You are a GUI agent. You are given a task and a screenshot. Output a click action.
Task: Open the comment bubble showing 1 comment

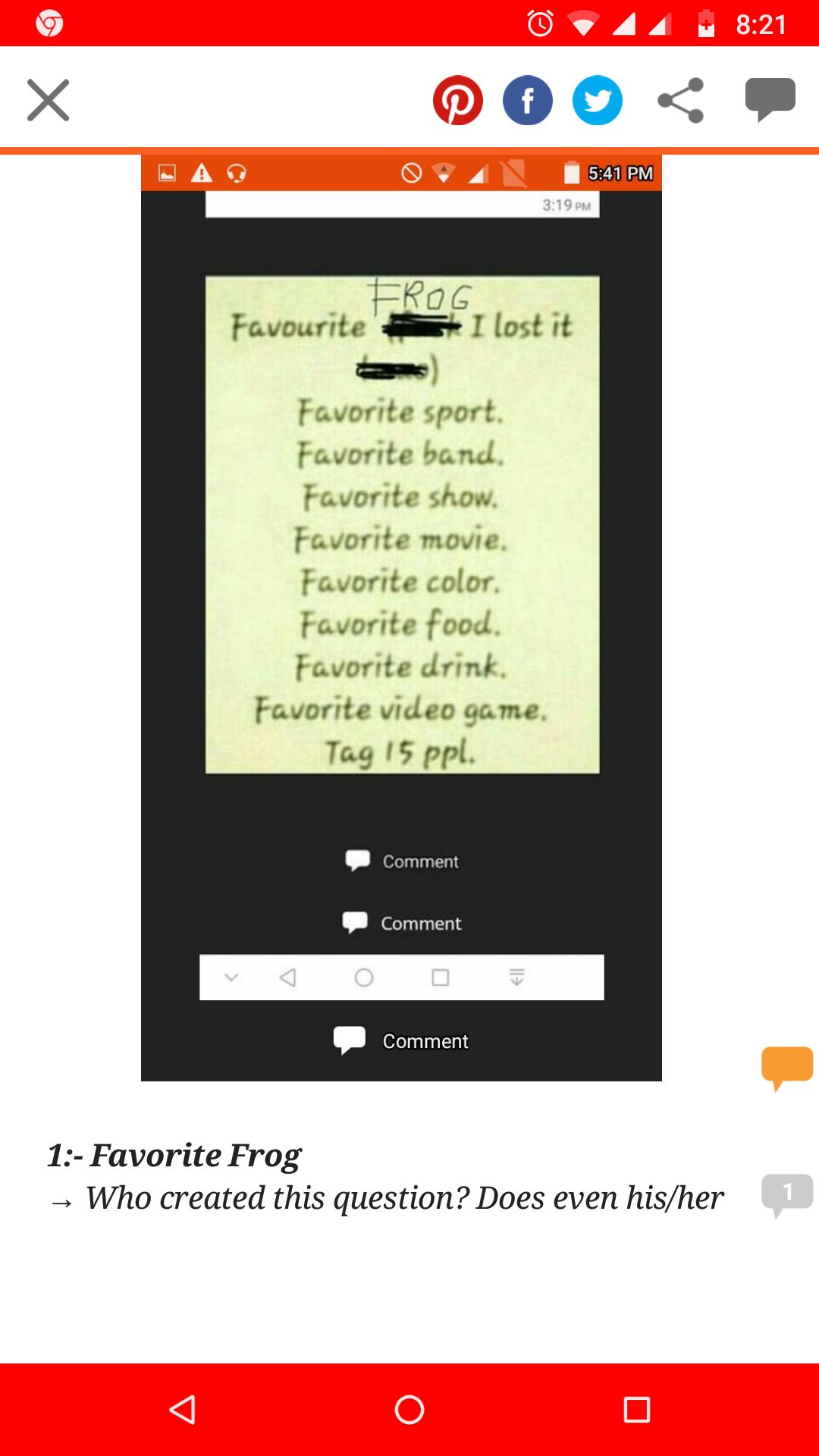[x=786, y=1194]
